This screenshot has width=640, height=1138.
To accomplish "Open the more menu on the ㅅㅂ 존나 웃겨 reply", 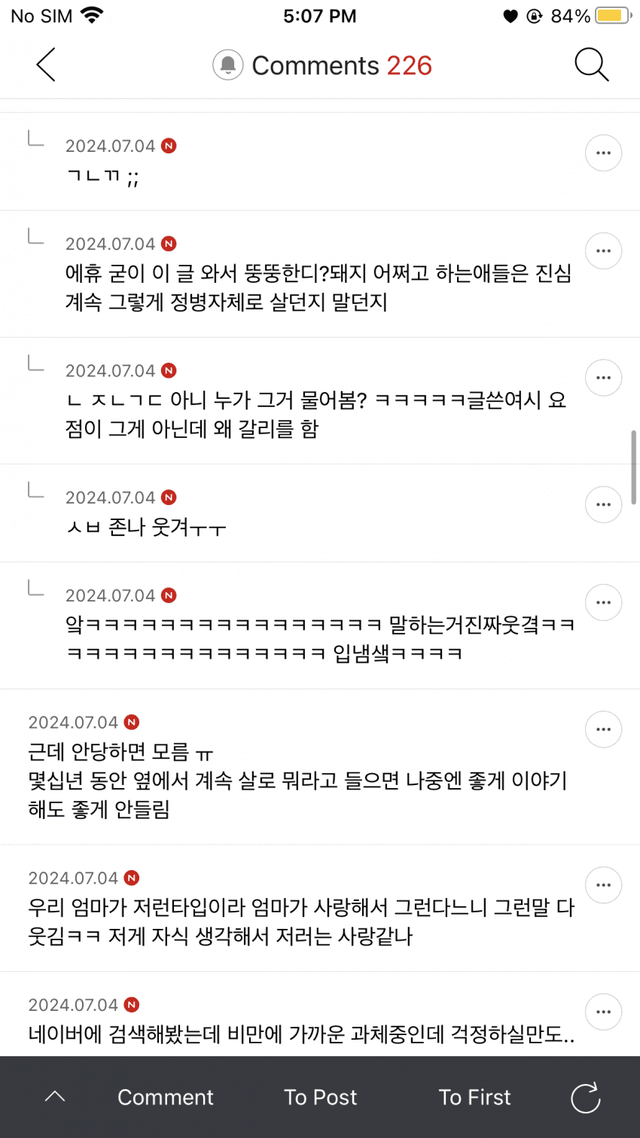I will click(x=603, y=505).
